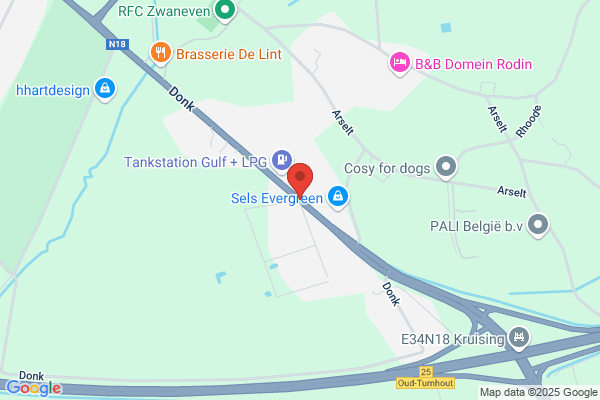600x400 pixels.
Task: View B&B Domein Rodin lodging pin
Action: point(399,63)
